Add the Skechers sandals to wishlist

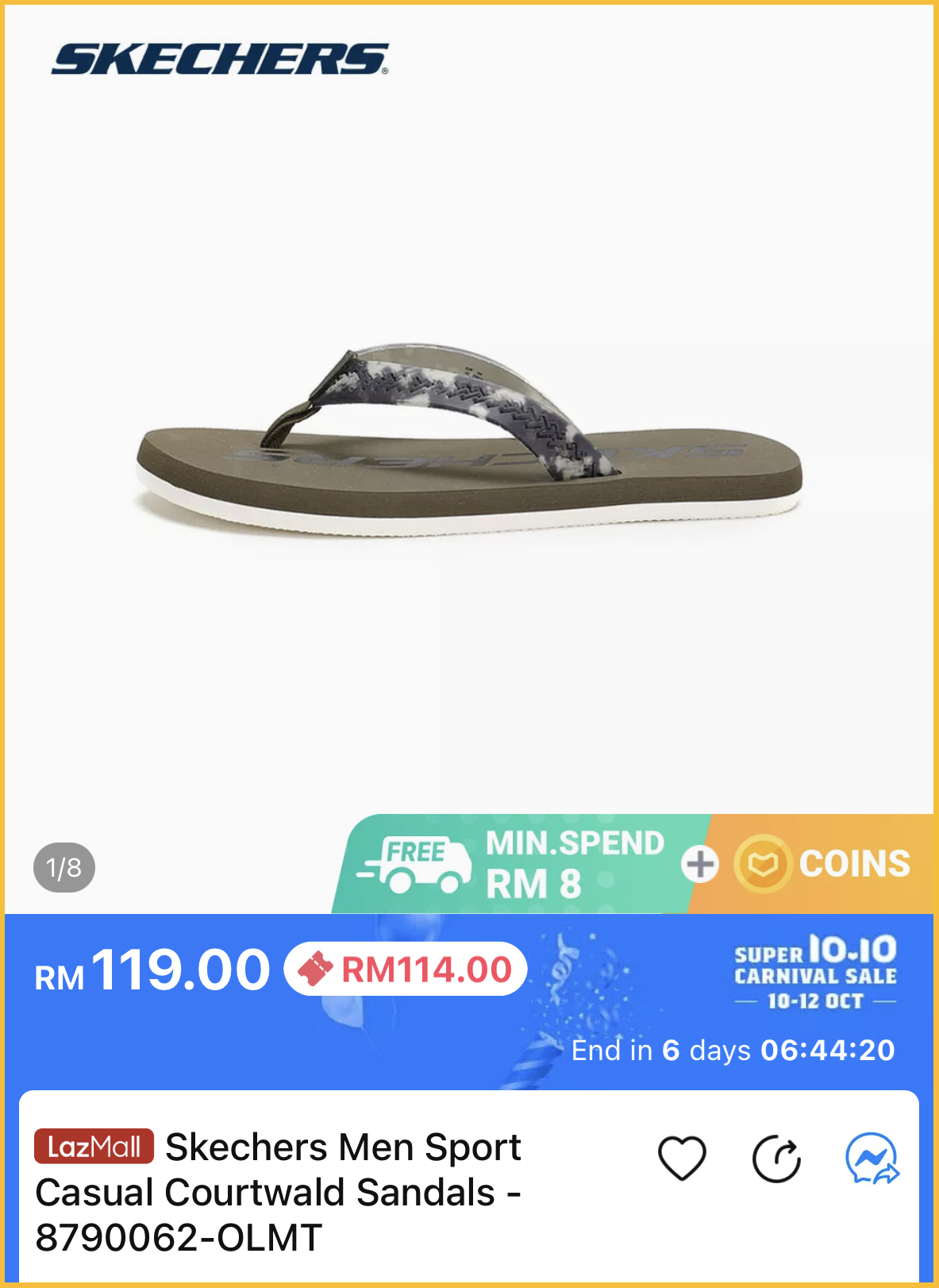(682, 1158)
